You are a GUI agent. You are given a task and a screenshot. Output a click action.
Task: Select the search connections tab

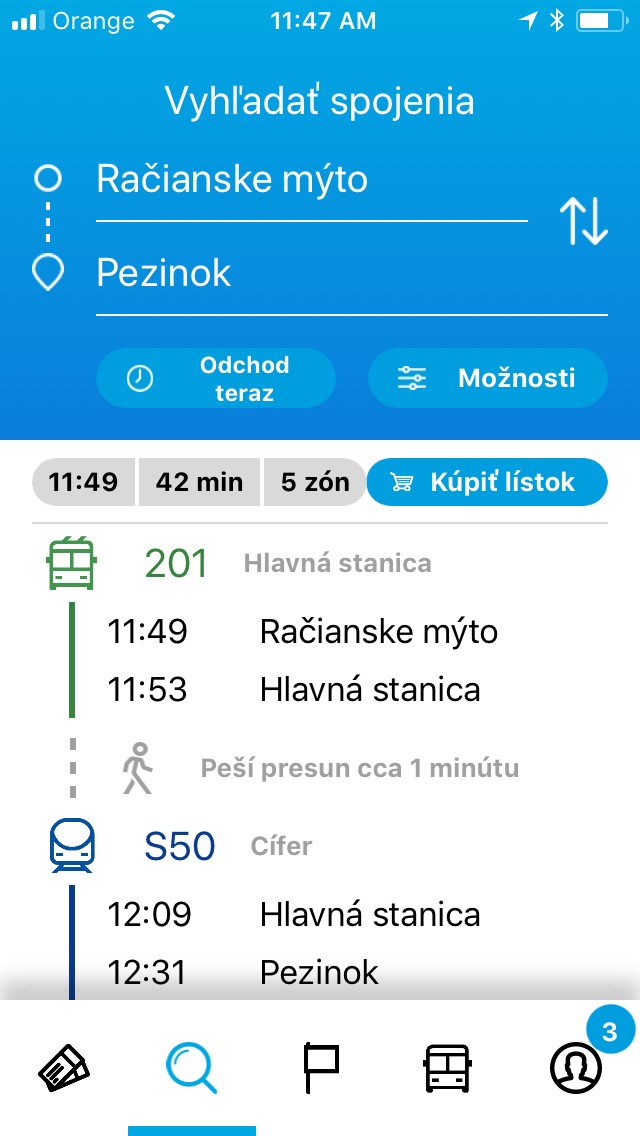(x=191, y=1069)
